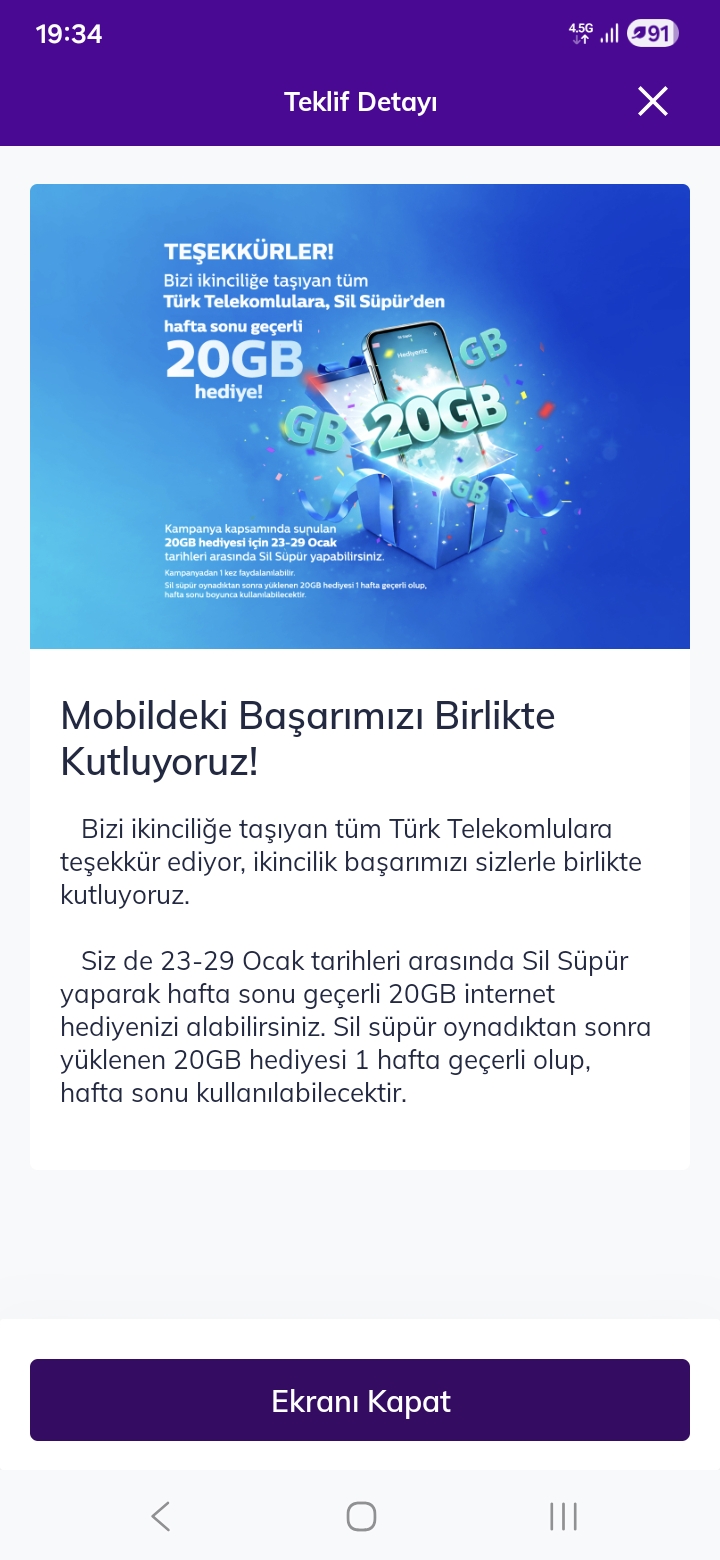Go to the home screen
The image size is (720, 1560).
(x=361, y=1517)
